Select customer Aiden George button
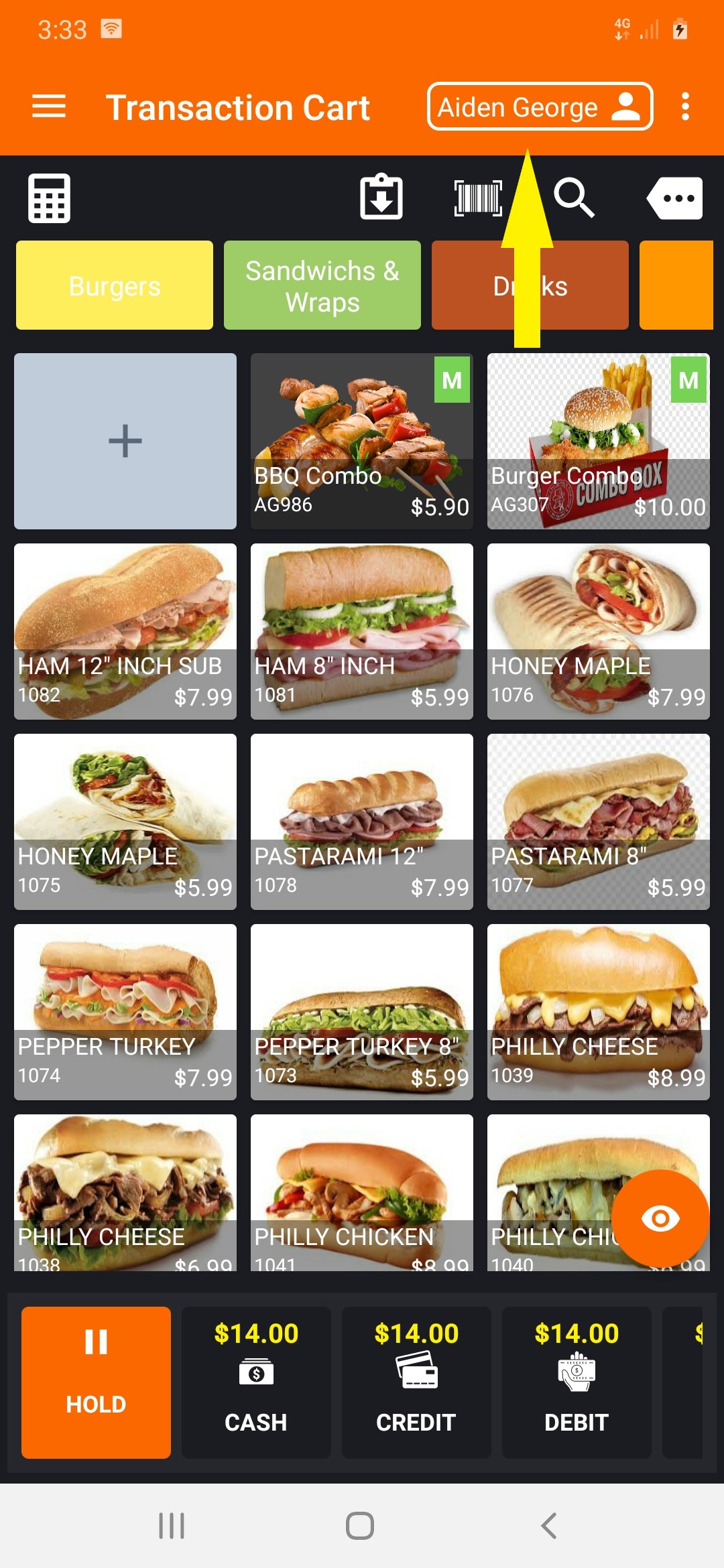The width and height of the screenshot is (724, 1568). point(540,107)
